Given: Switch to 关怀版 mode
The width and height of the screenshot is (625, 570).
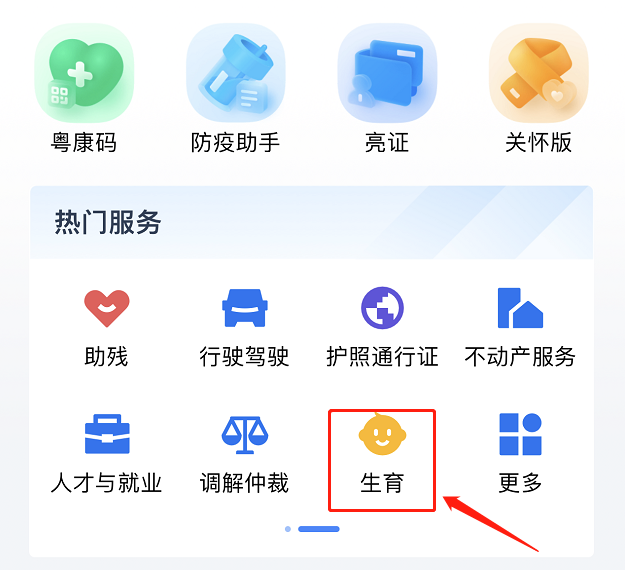Looking at the screenshot, I should [538, 73].
